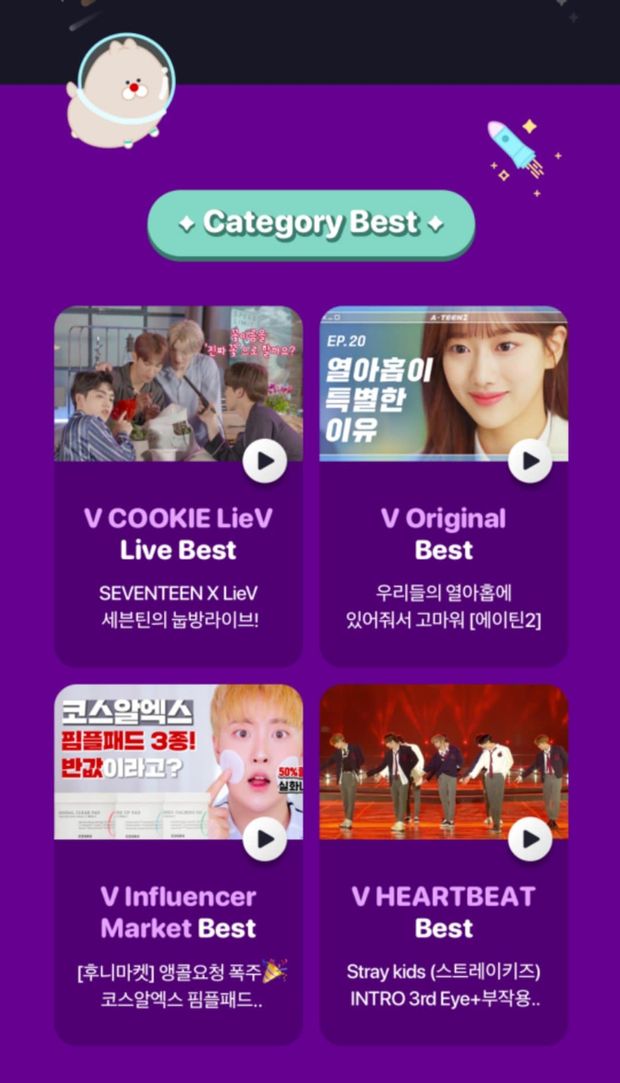The height and width of the screenshot is (1083, 620).
Task: Play the SEVENTEEN X LieV video
Action: point(265,461)
